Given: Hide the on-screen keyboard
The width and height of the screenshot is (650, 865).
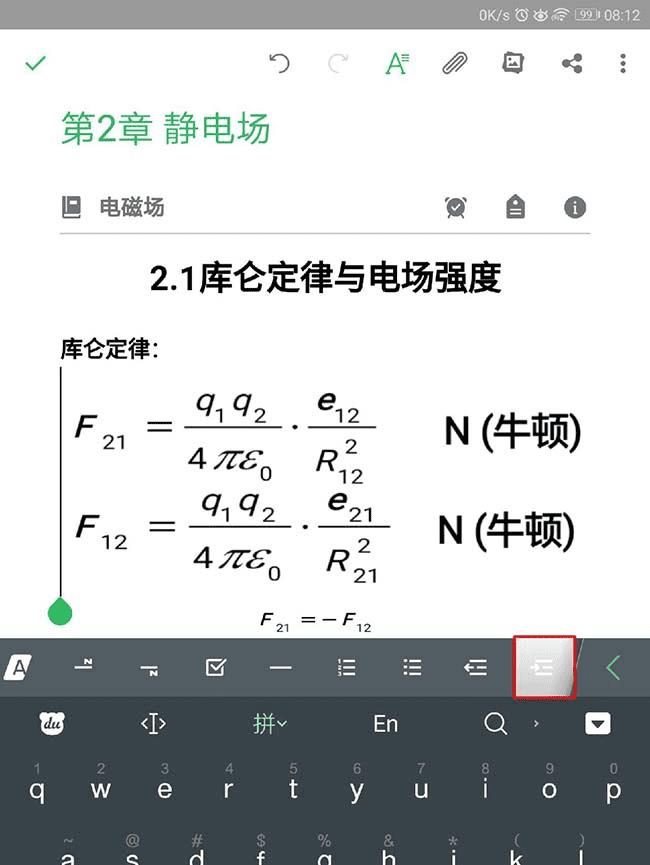Looking at the screenshot, I should (x=597, y=724).
